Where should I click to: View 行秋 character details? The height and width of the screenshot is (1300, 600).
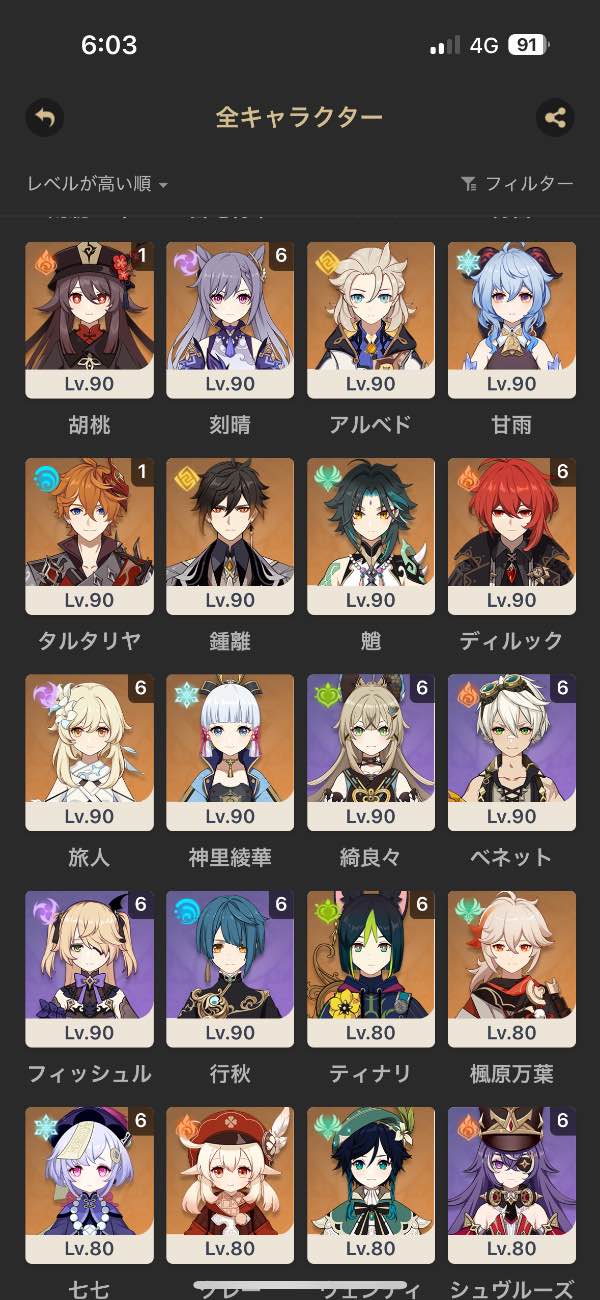coord(230,968)
